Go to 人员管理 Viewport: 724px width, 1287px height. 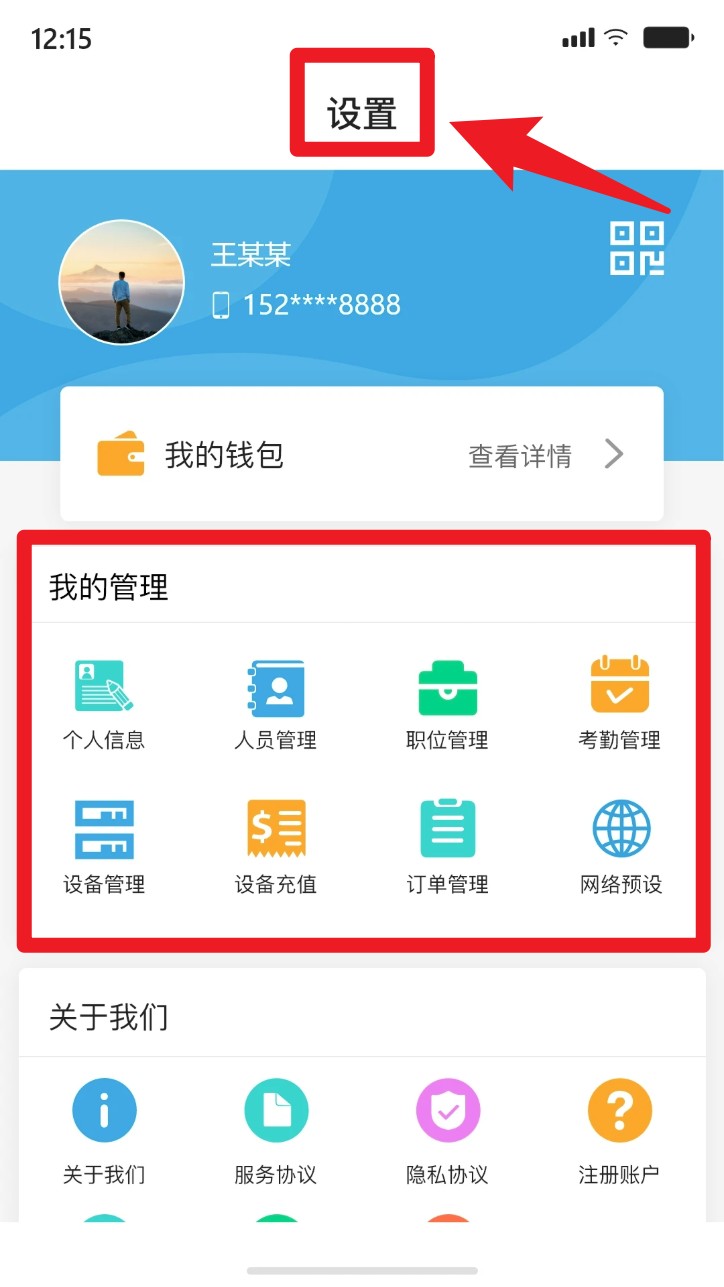click(276, 702)
